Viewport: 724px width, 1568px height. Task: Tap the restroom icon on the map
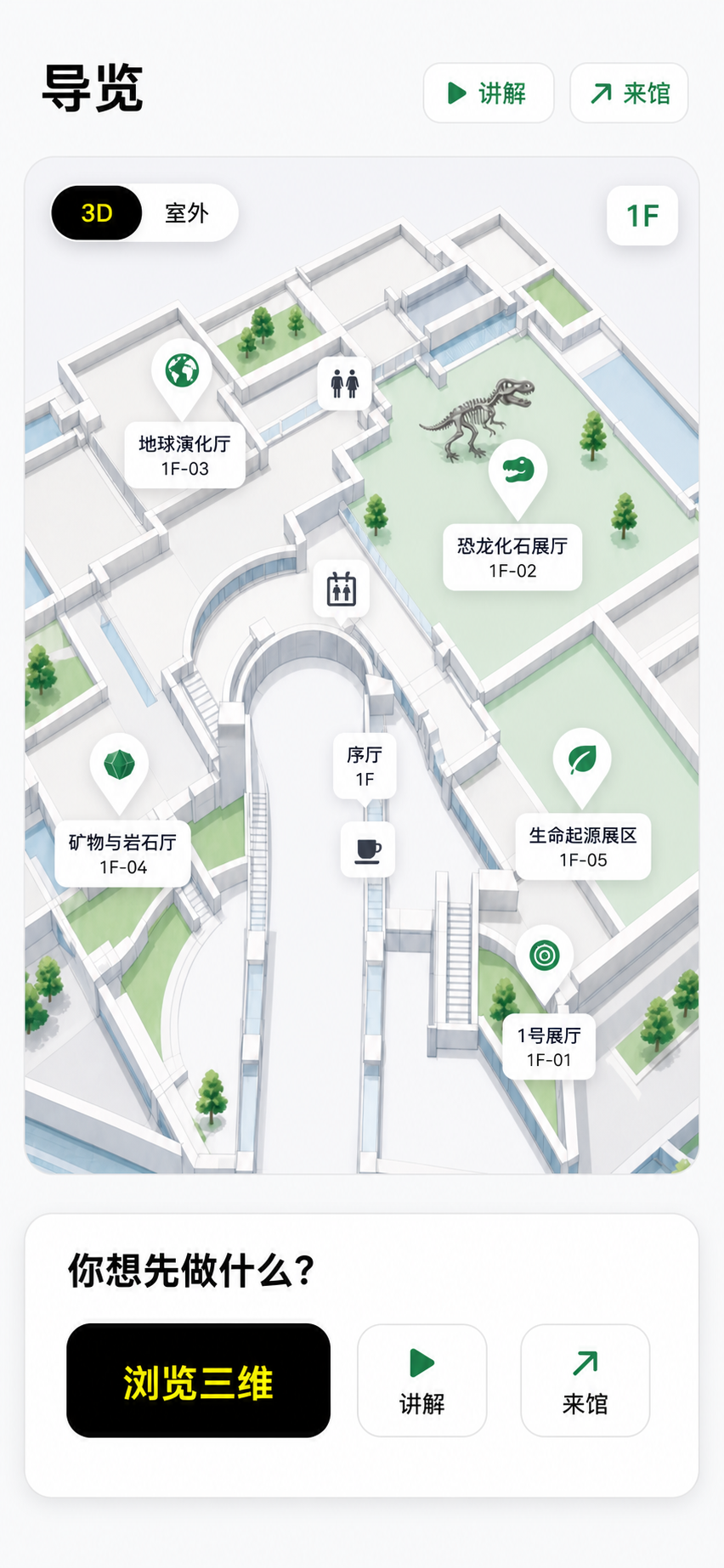pyautogui.click(x=344, y=384)
